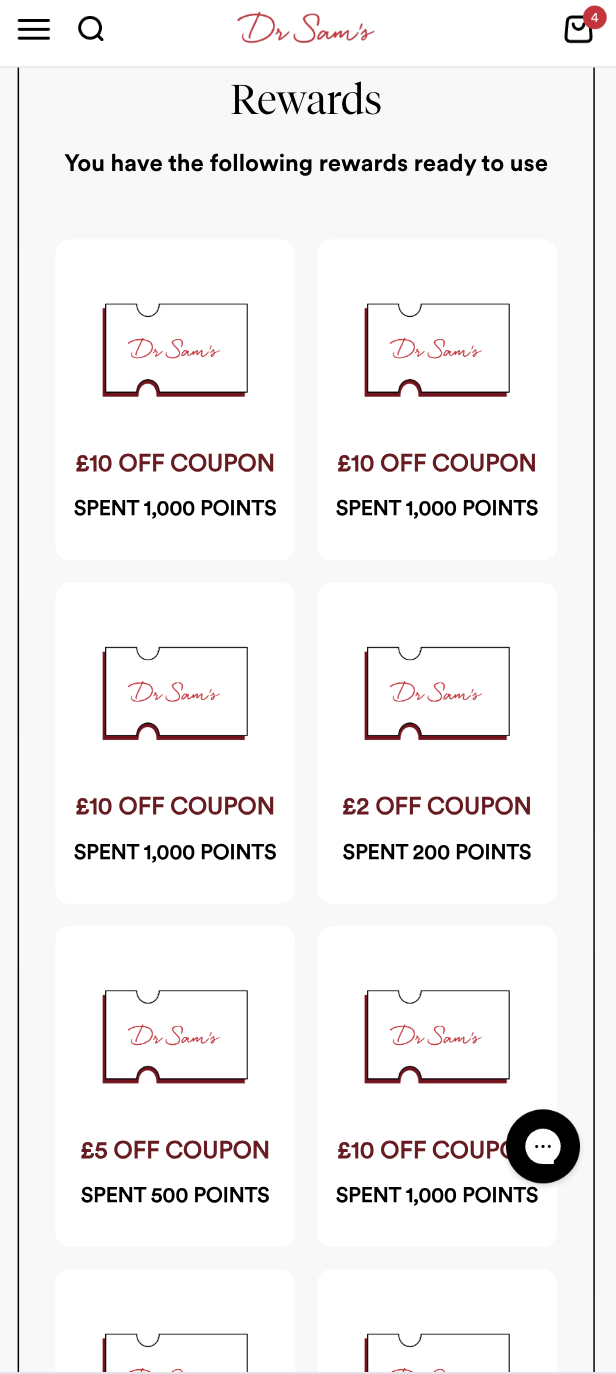The image size is (616, 1374).
Task: Open the search magnifier
Action: click(x=91, y=30)
